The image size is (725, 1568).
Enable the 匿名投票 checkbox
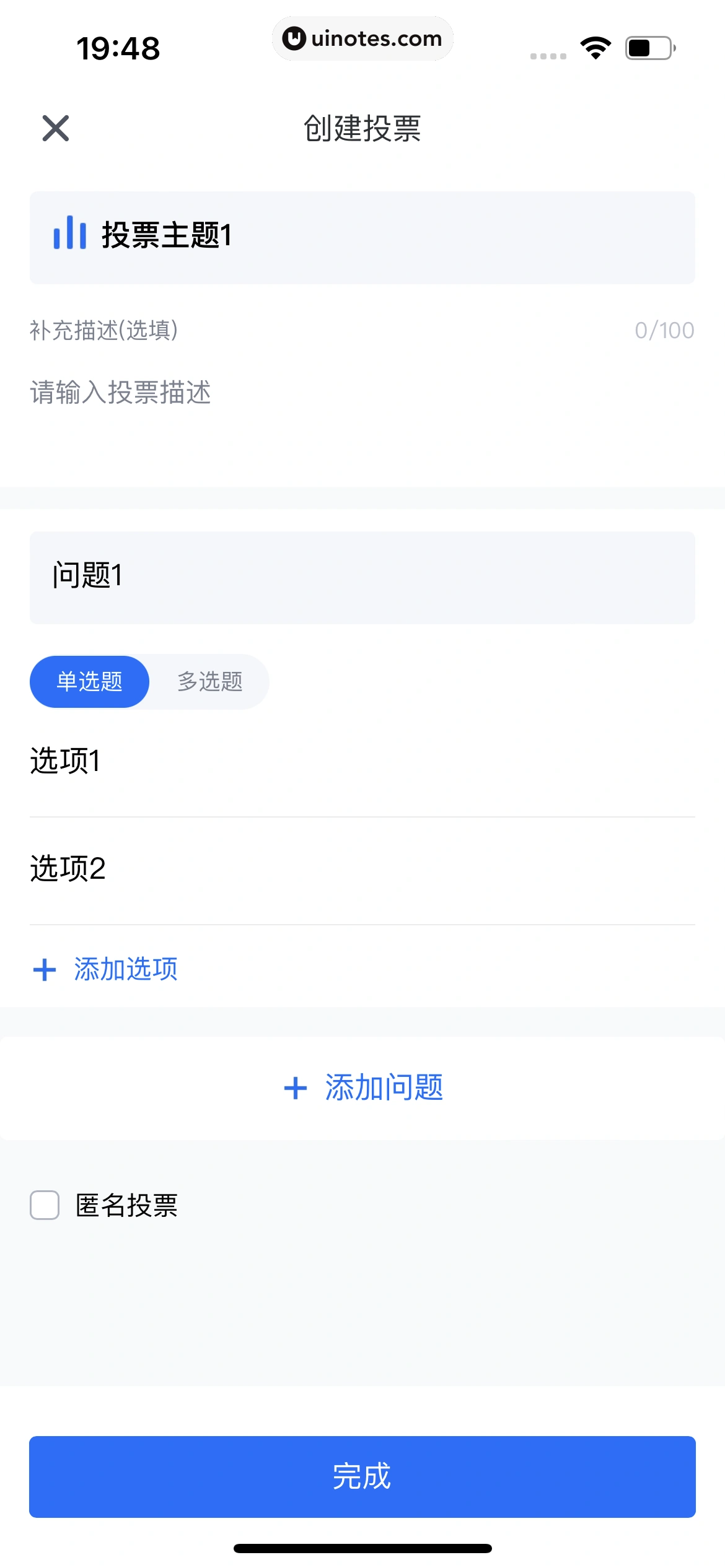click(x=44, y=1204)
